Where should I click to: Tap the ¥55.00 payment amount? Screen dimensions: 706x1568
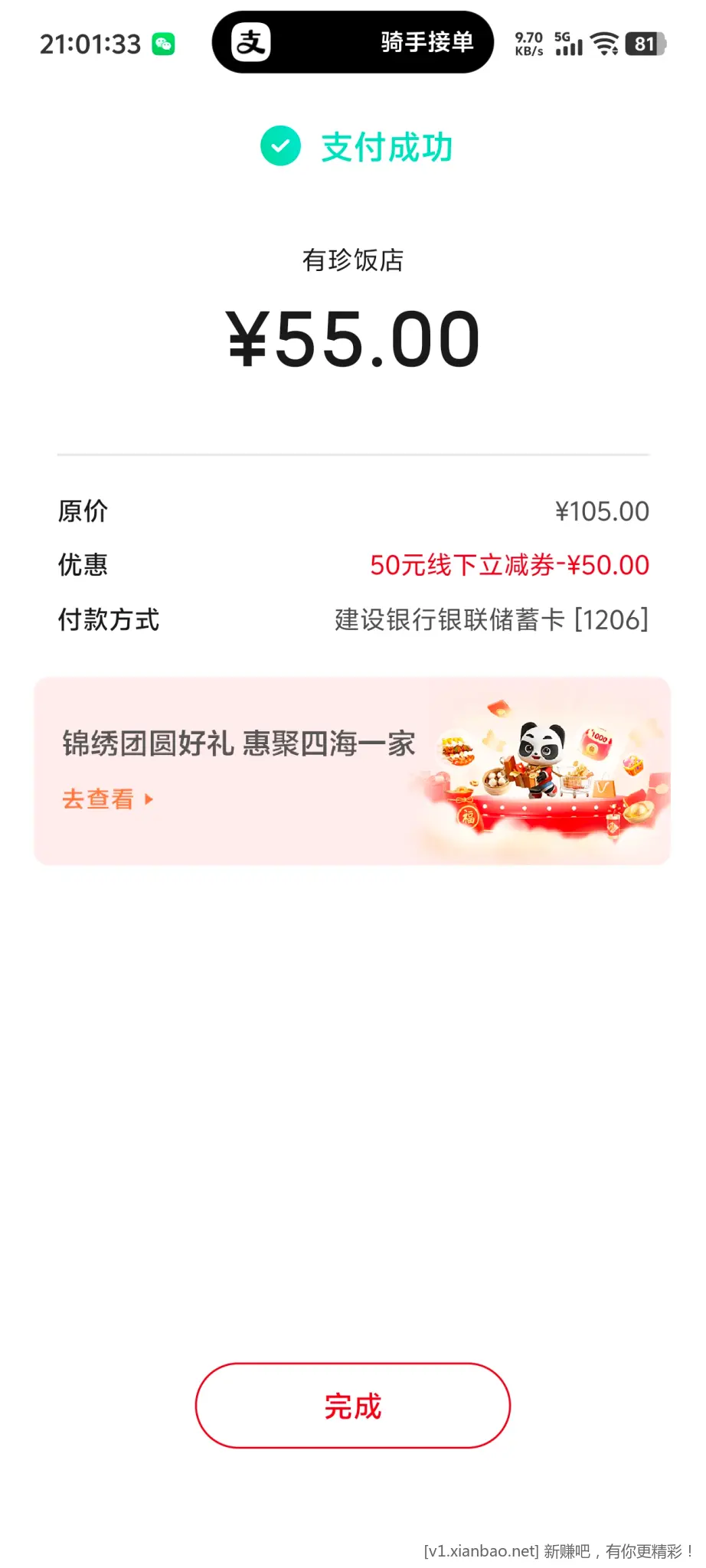click(x=353, y=338)
